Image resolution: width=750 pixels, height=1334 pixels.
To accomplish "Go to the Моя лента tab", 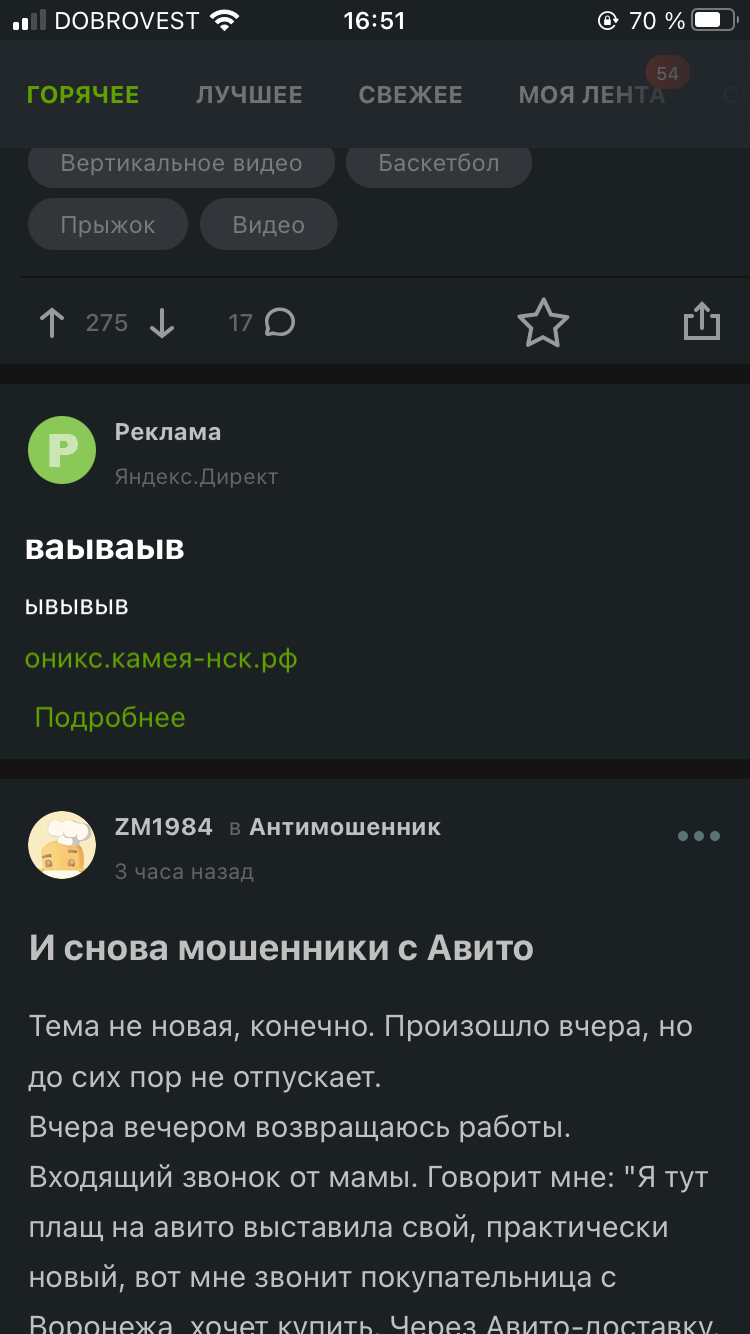I will tap(591, 95).
